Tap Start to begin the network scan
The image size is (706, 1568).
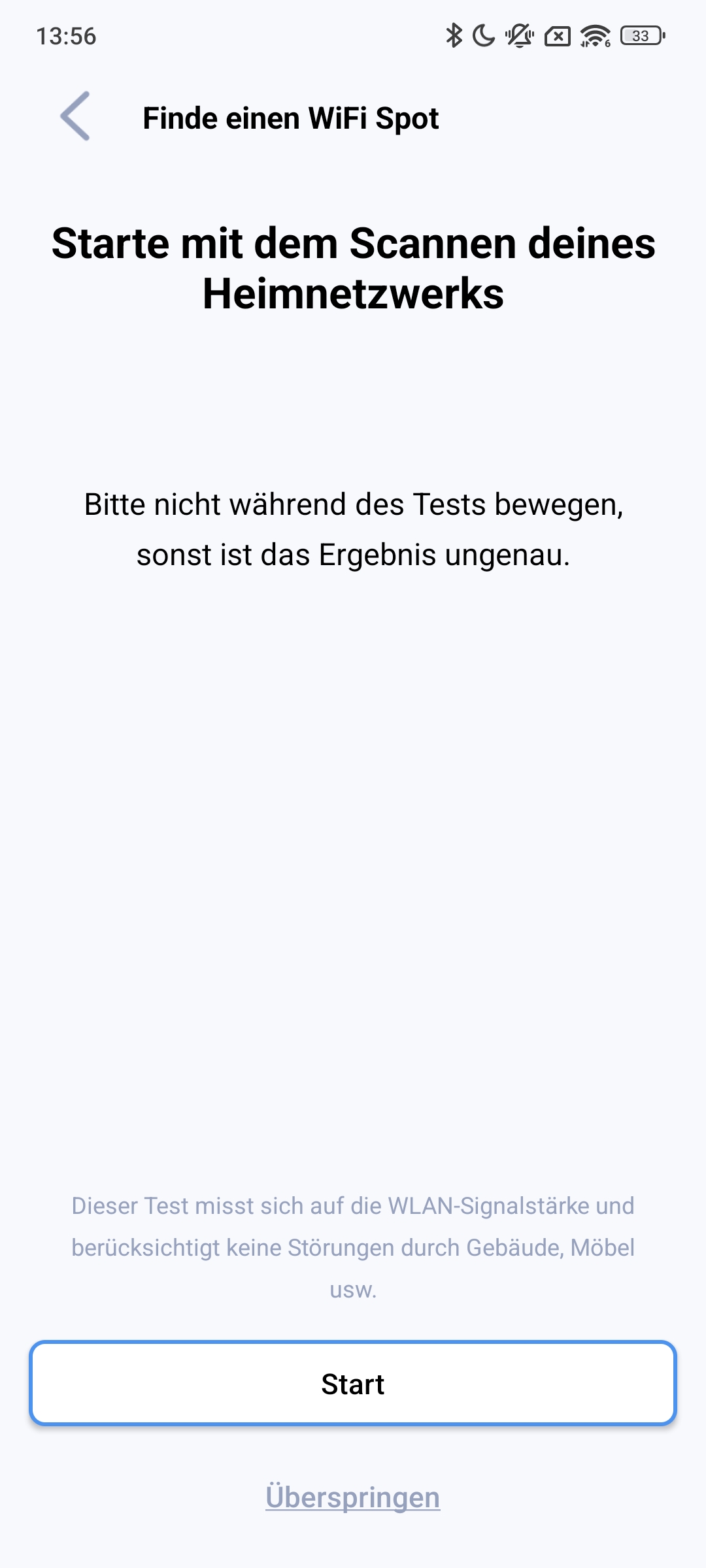point(353,1383)
